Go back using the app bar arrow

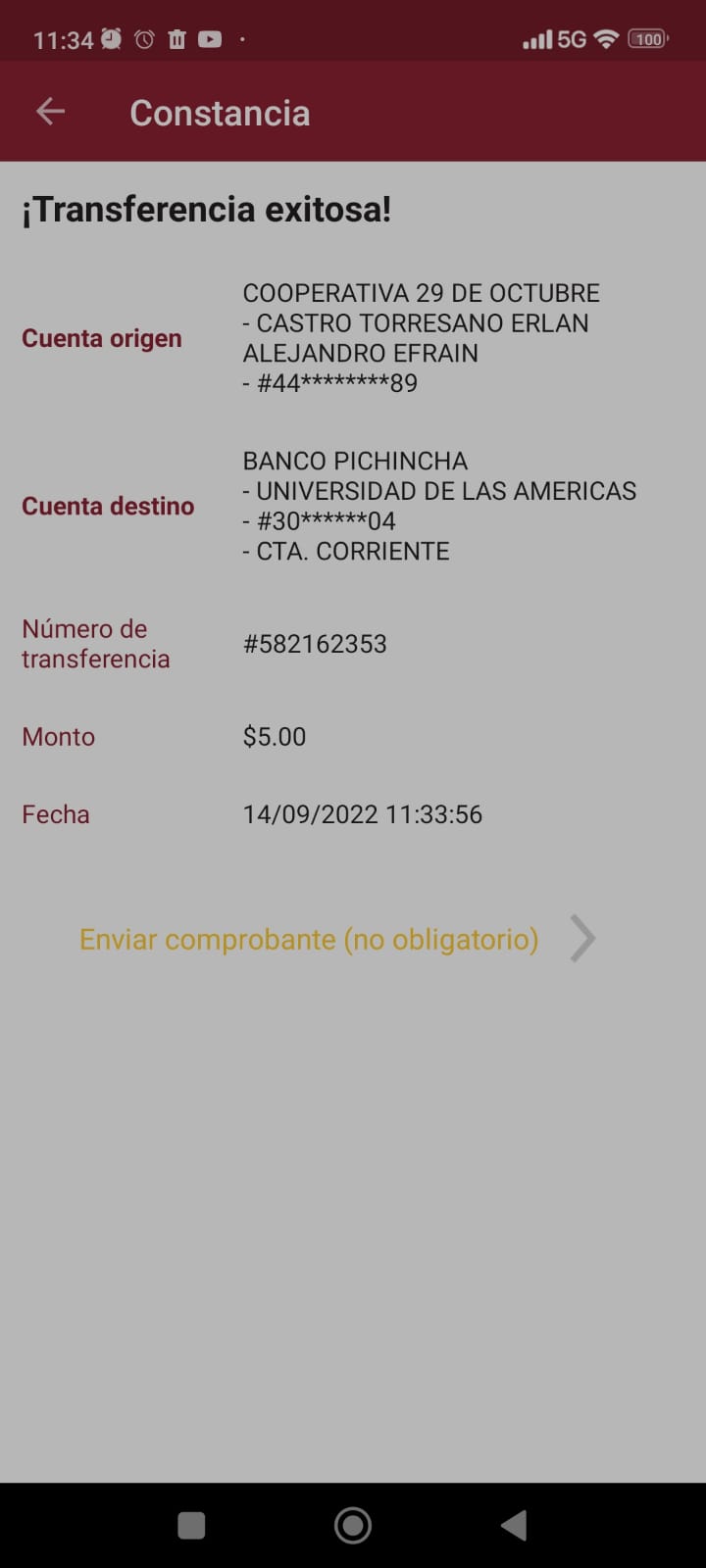[x=50, y=112]
